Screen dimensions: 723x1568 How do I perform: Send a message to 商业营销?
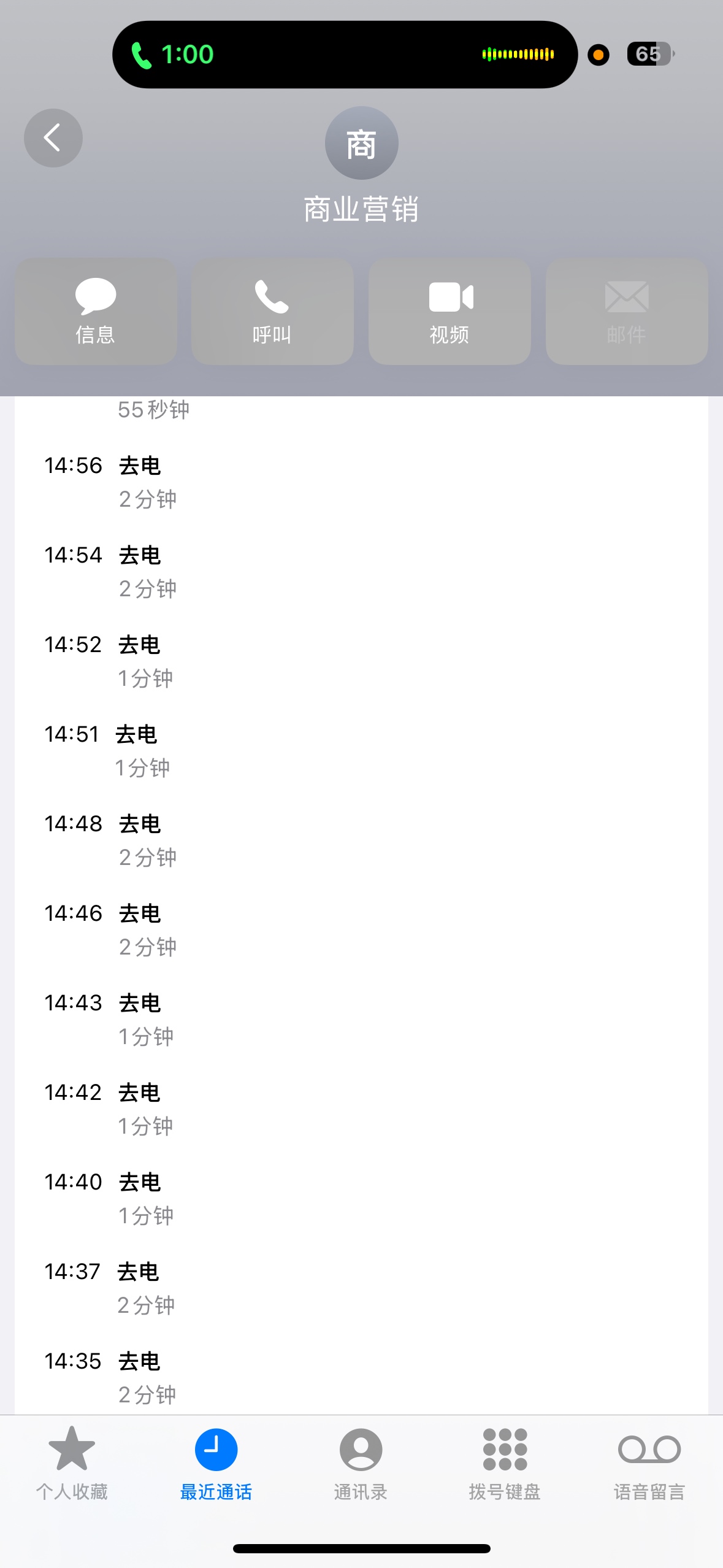(x=96, y=312)
